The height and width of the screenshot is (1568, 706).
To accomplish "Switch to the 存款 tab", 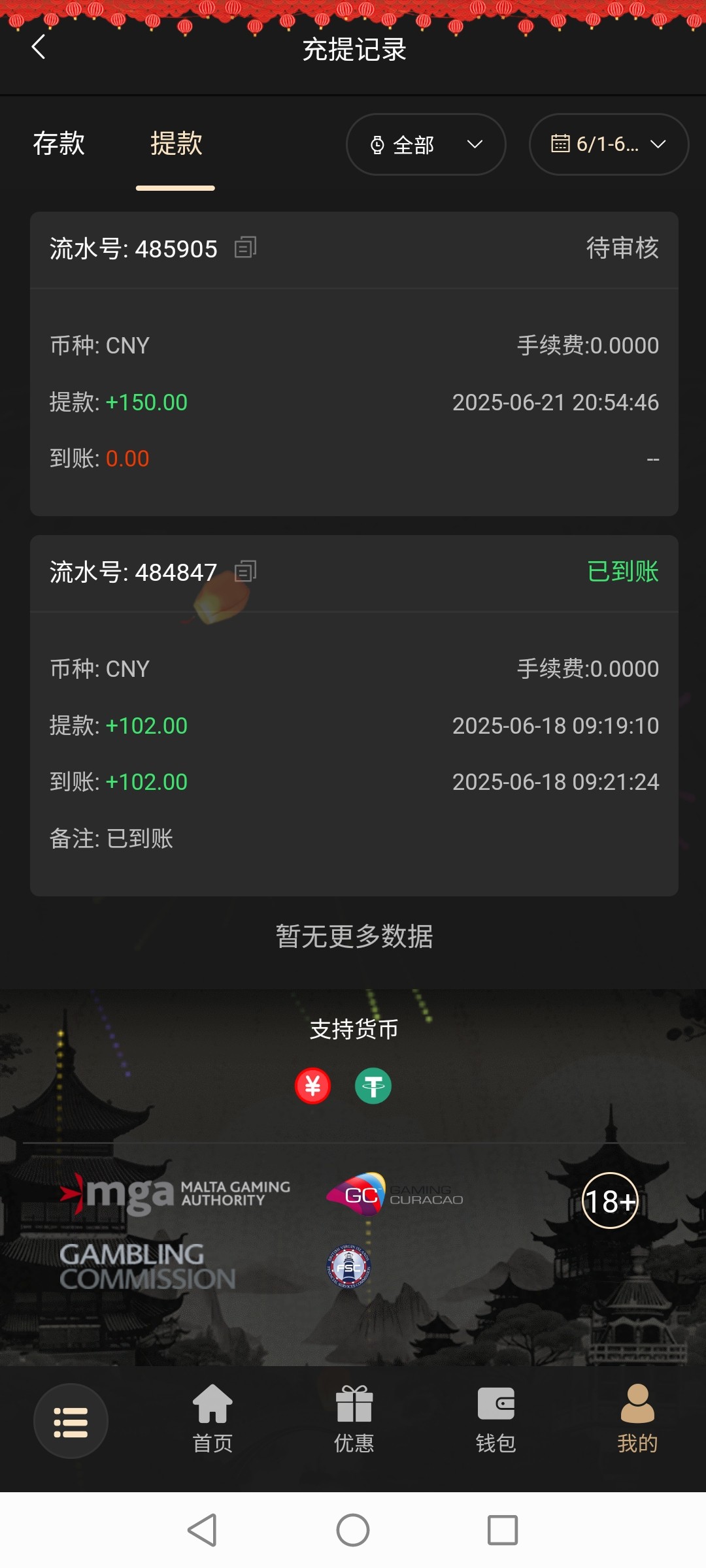I will (x=59, y=144).
